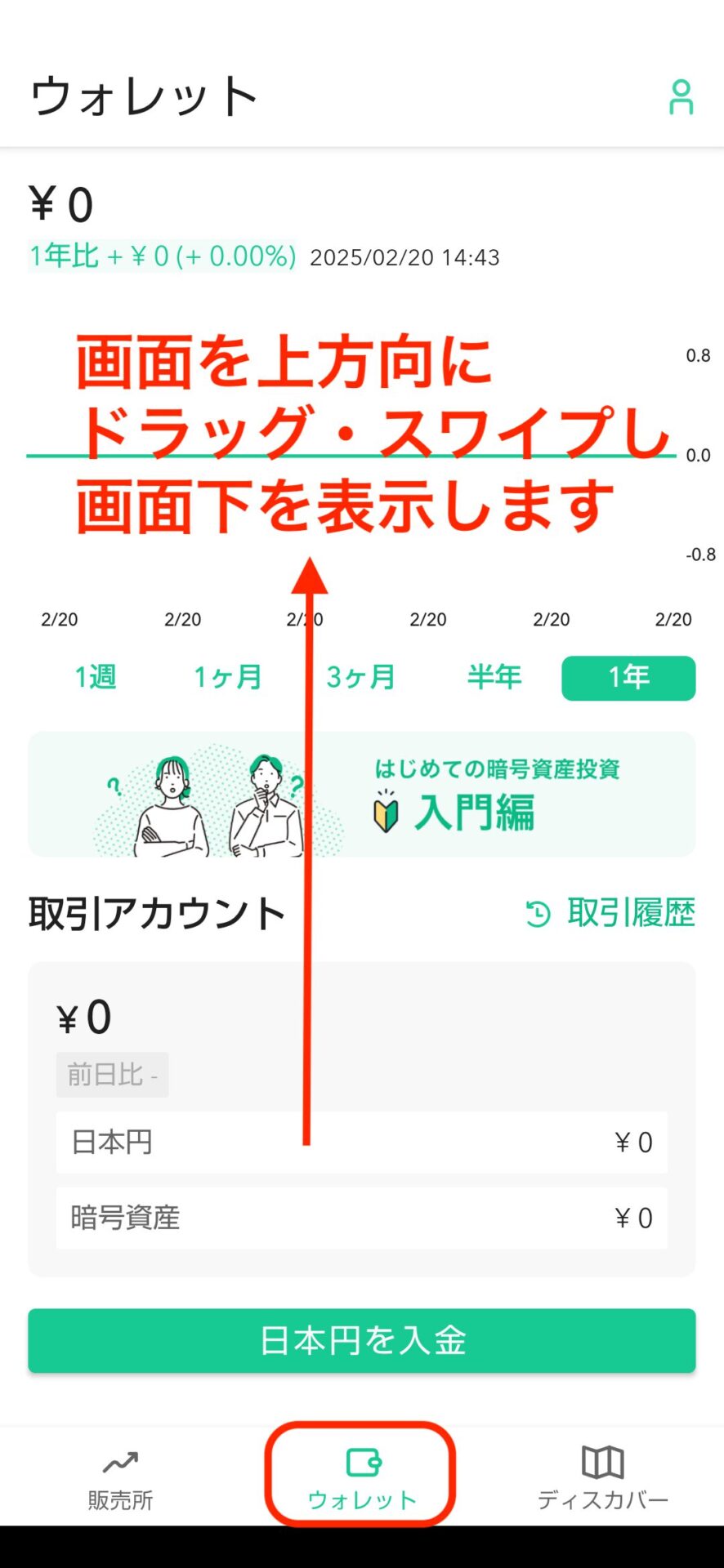
Task: Open the 暗号資産 balance row
Action: point(361,1218)
